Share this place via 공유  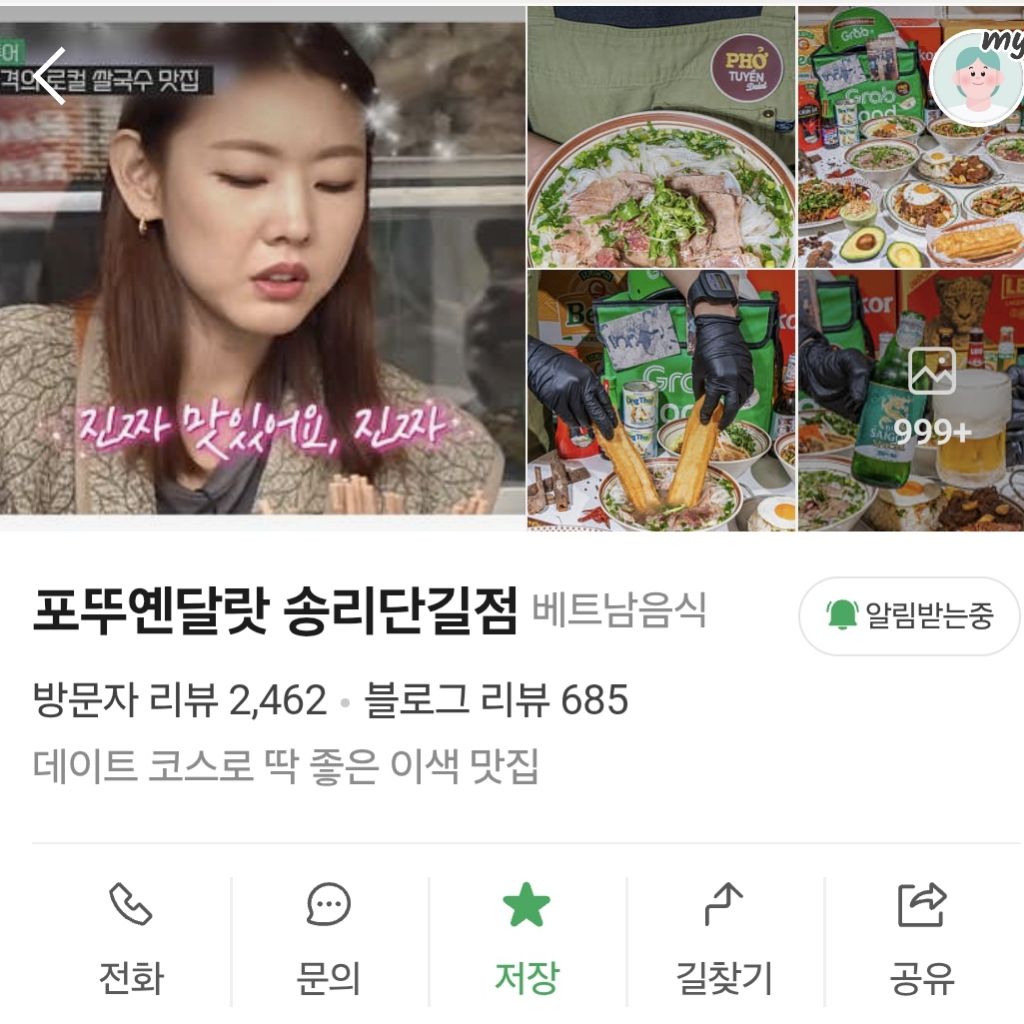(x=922, y=940)
